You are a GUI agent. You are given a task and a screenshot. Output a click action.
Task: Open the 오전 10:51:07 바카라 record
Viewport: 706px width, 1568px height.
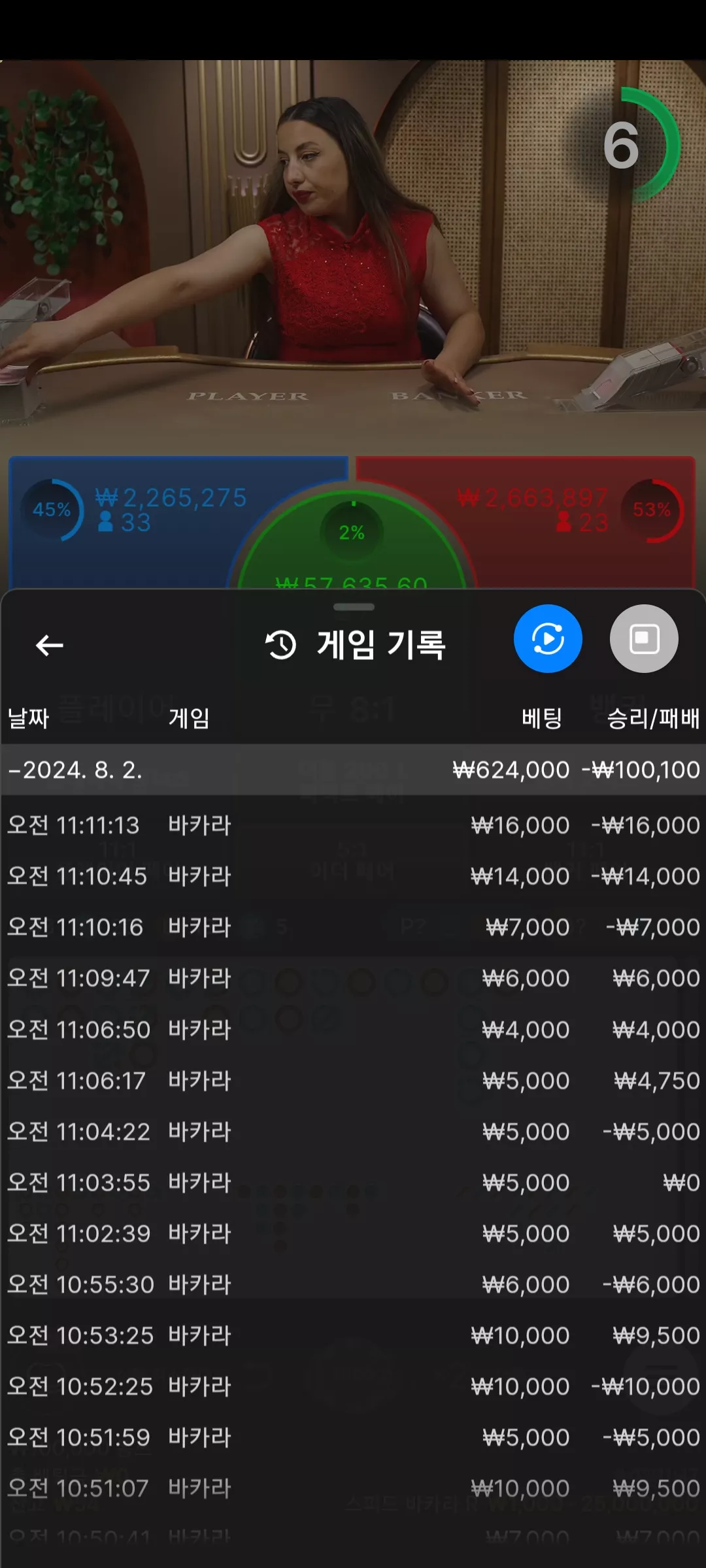coord(353,1488)
